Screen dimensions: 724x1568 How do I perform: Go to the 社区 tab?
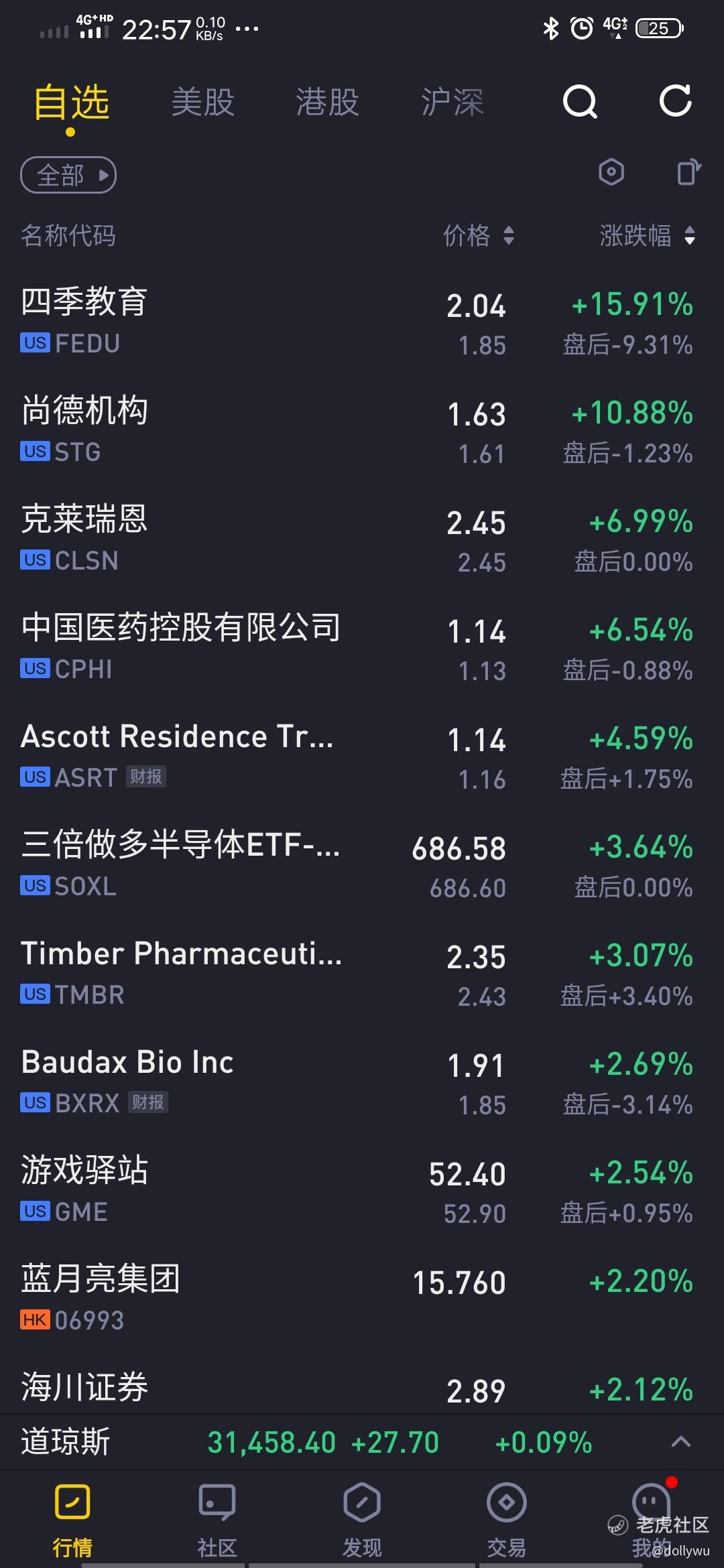pyautogui.click(x=217, y=1520)
